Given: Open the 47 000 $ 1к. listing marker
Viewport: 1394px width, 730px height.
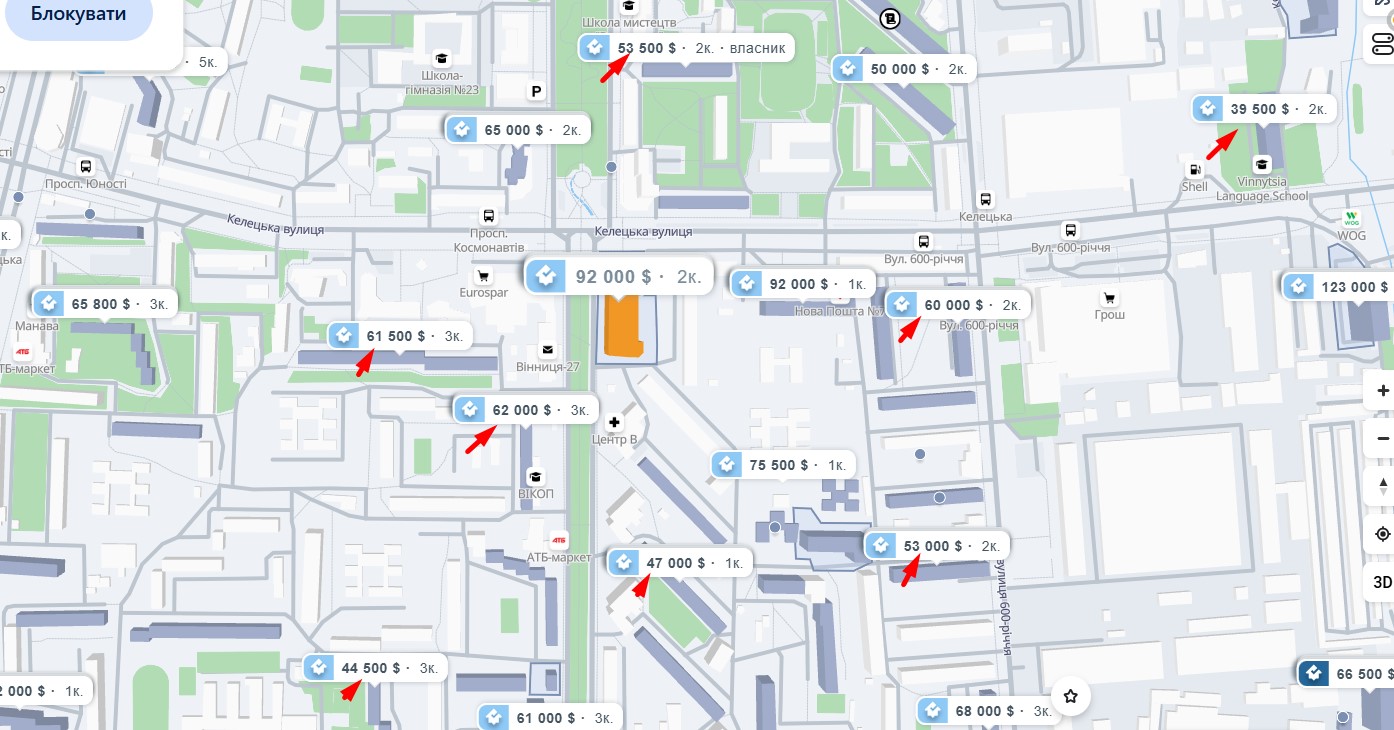Looking at the screenshot, I should coord(680,563).
